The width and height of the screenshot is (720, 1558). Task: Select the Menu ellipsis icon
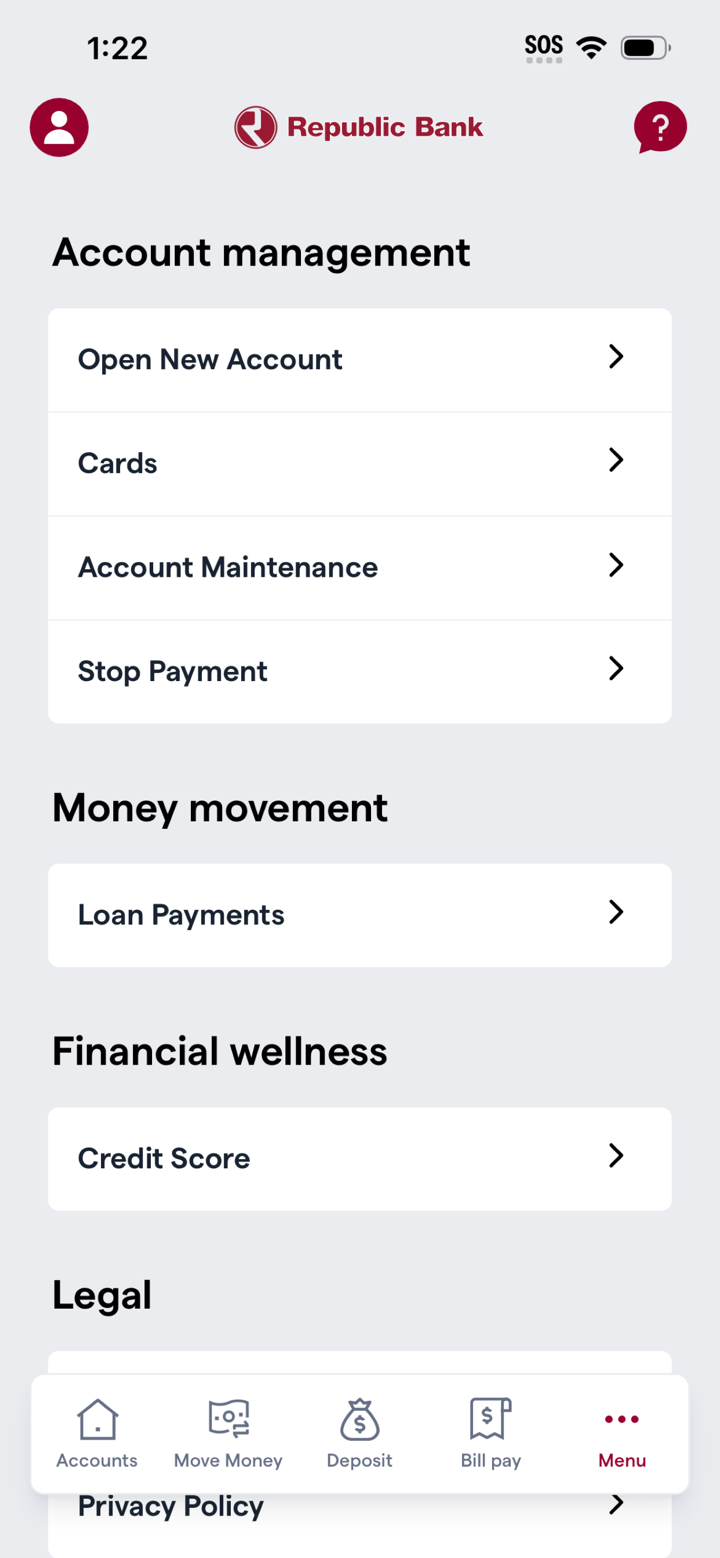click(x=621, y=1432)
